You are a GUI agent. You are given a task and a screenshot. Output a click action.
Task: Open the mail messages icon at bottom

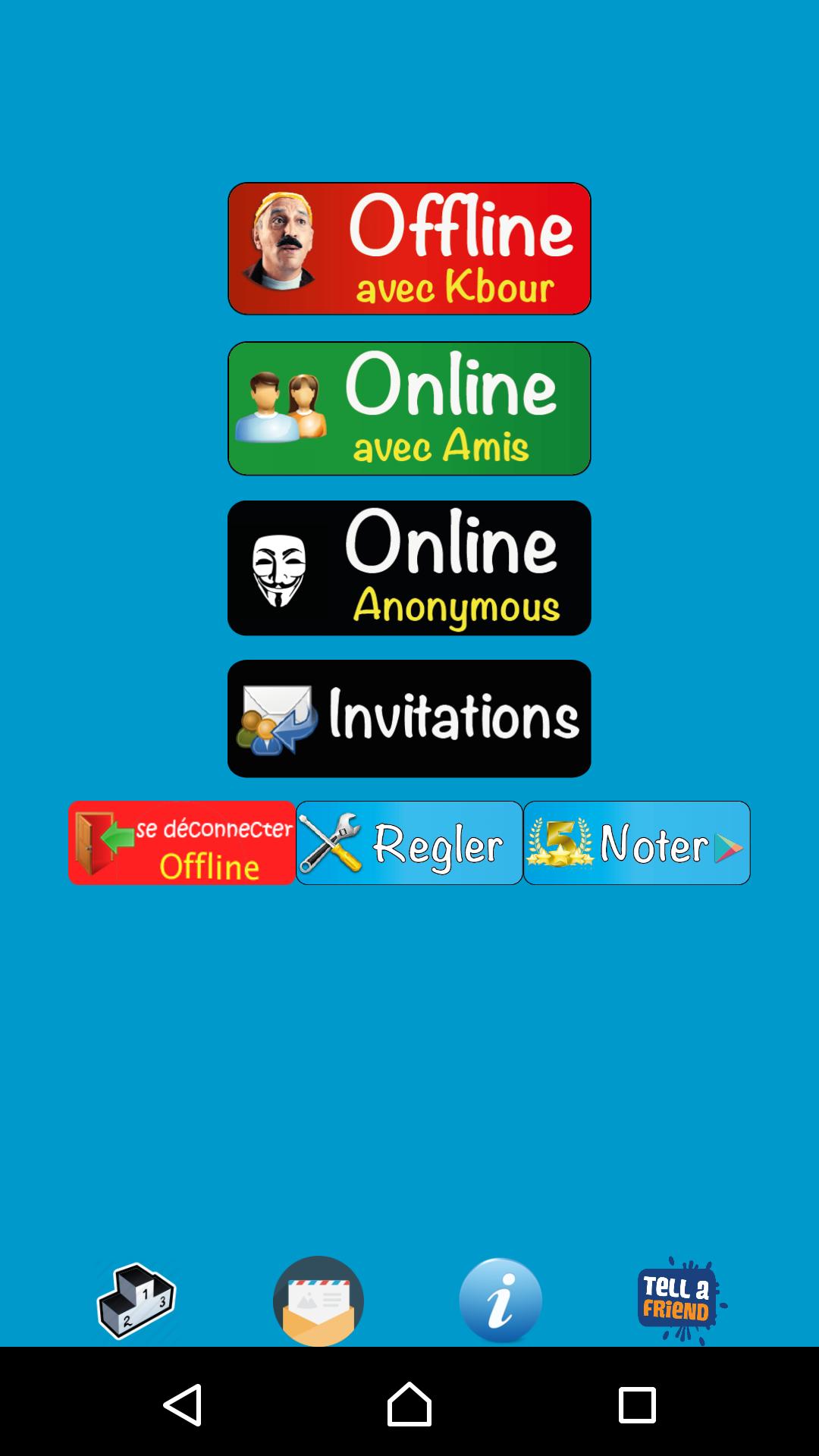(x=318, y=1300)
